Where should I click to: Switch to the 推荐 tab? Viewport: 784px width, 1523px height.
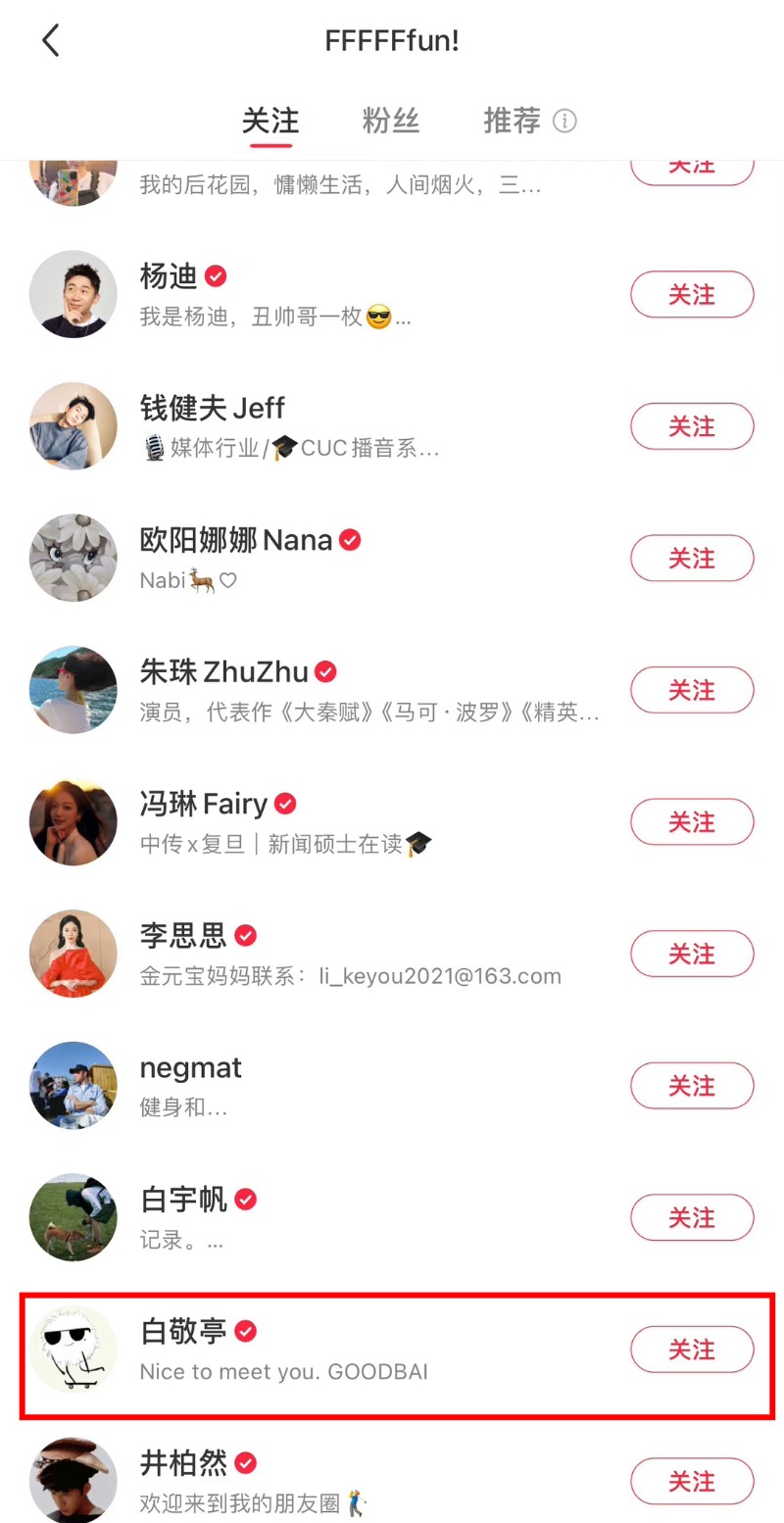(x=512, y=121)
